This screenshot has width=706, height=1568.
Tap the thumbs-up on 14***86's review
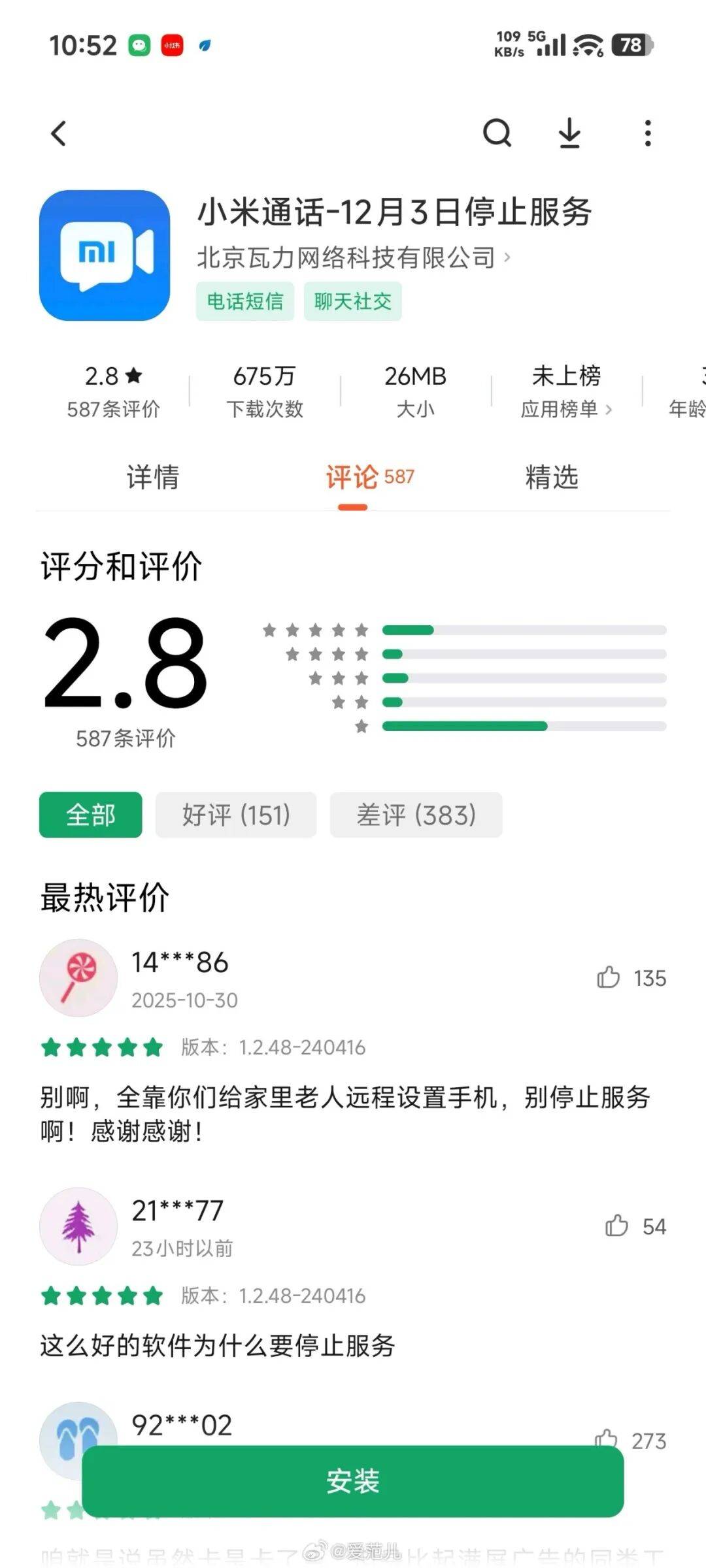tap(611, 977)
